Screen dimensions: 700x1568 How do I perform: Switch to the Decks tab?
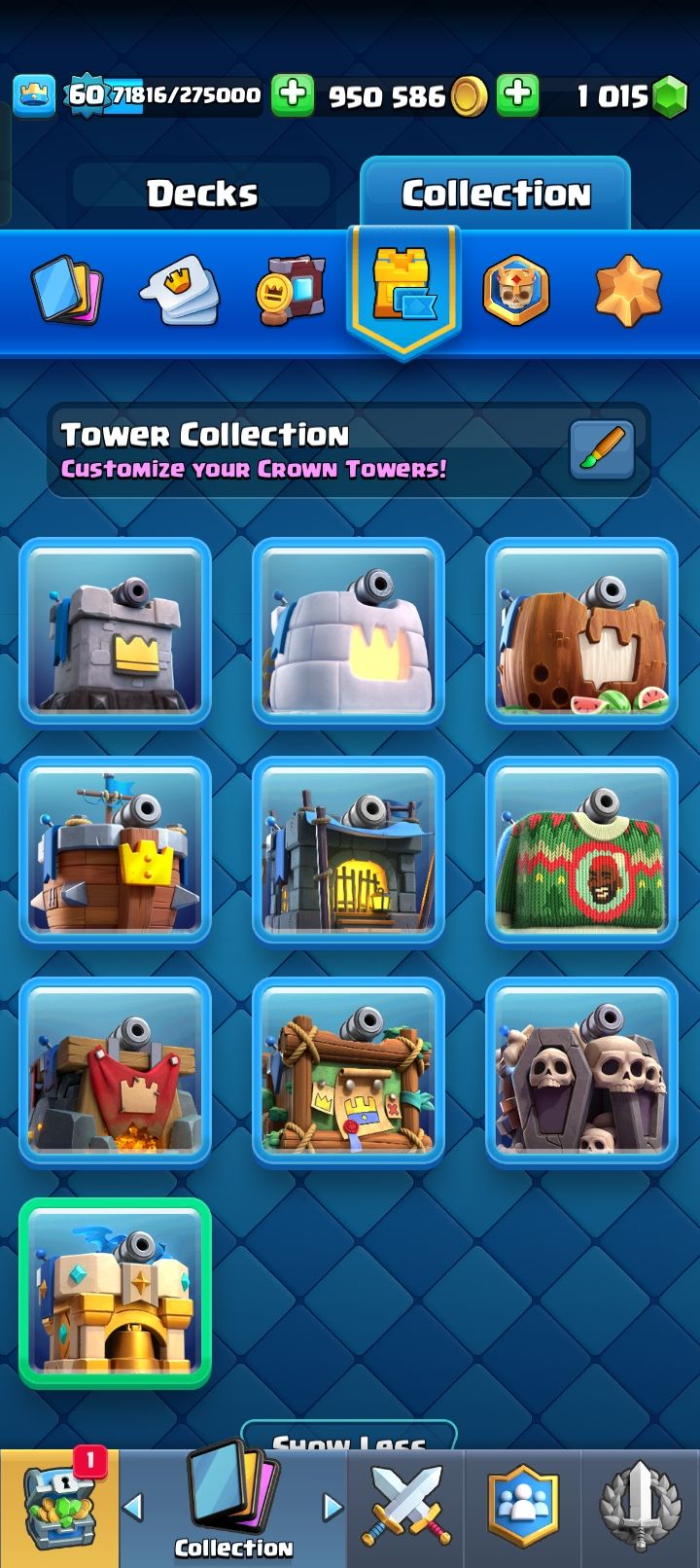[x=202, y=194]
